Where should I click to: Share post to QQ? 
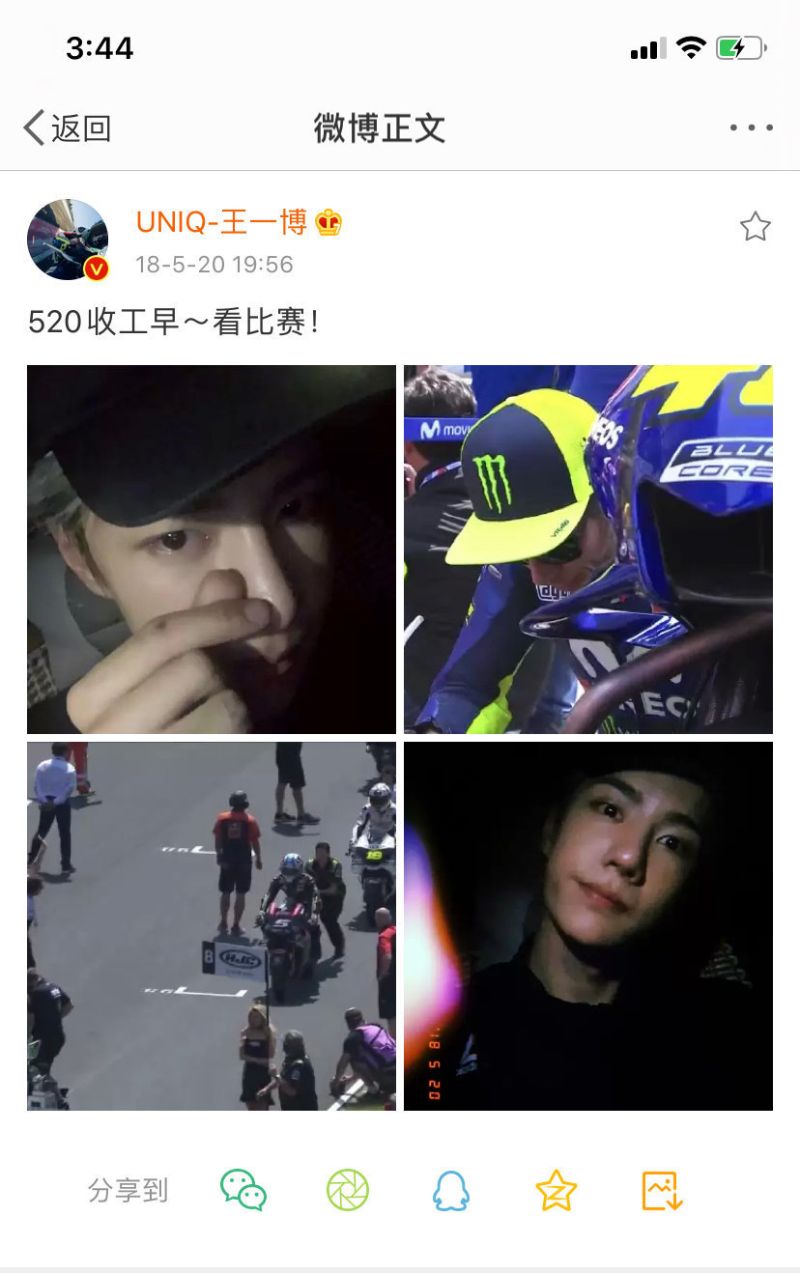point(451,1190)
